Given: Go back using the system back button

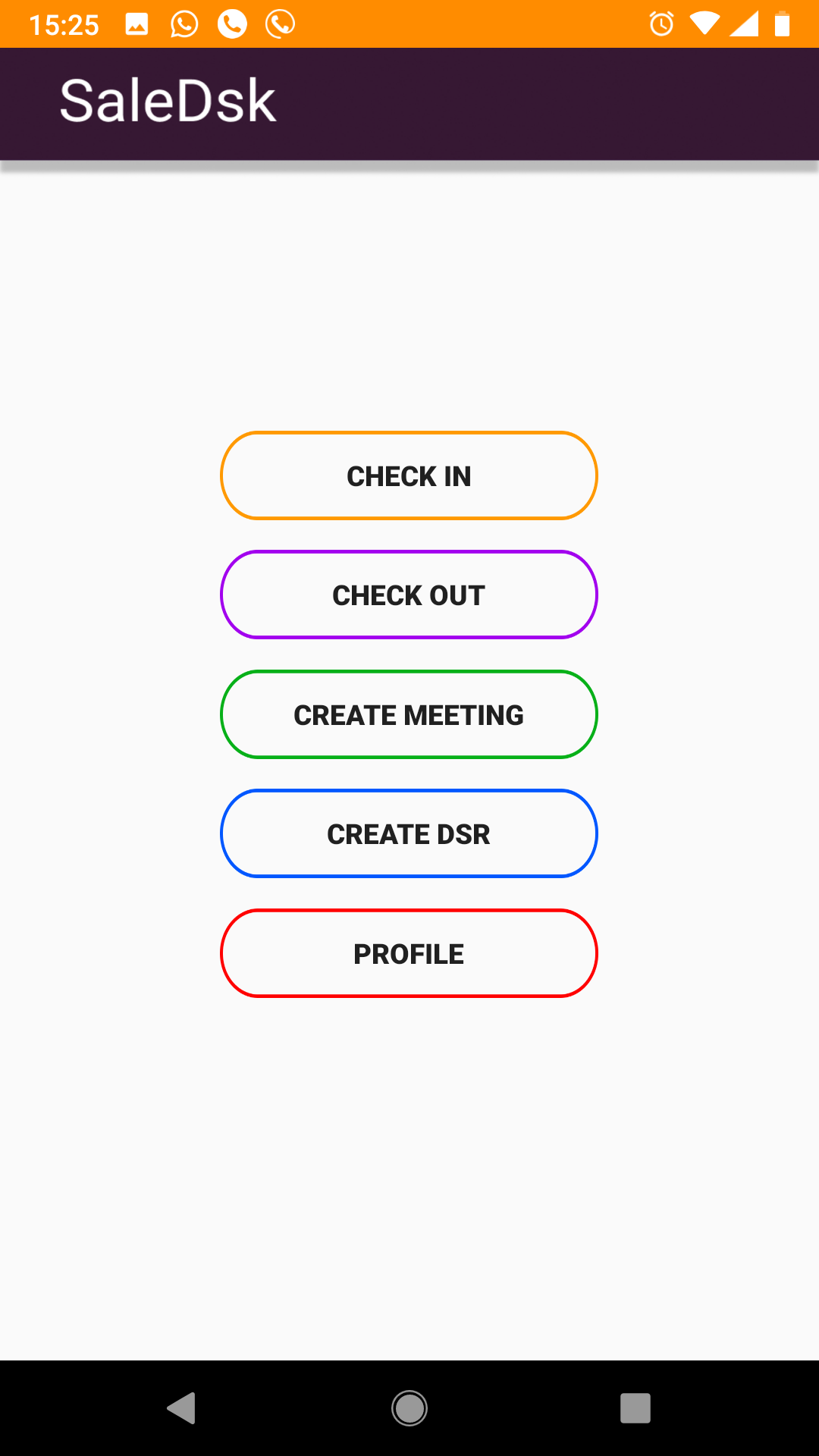Looking at the screenshot, I should click(x=182, y=1408).
